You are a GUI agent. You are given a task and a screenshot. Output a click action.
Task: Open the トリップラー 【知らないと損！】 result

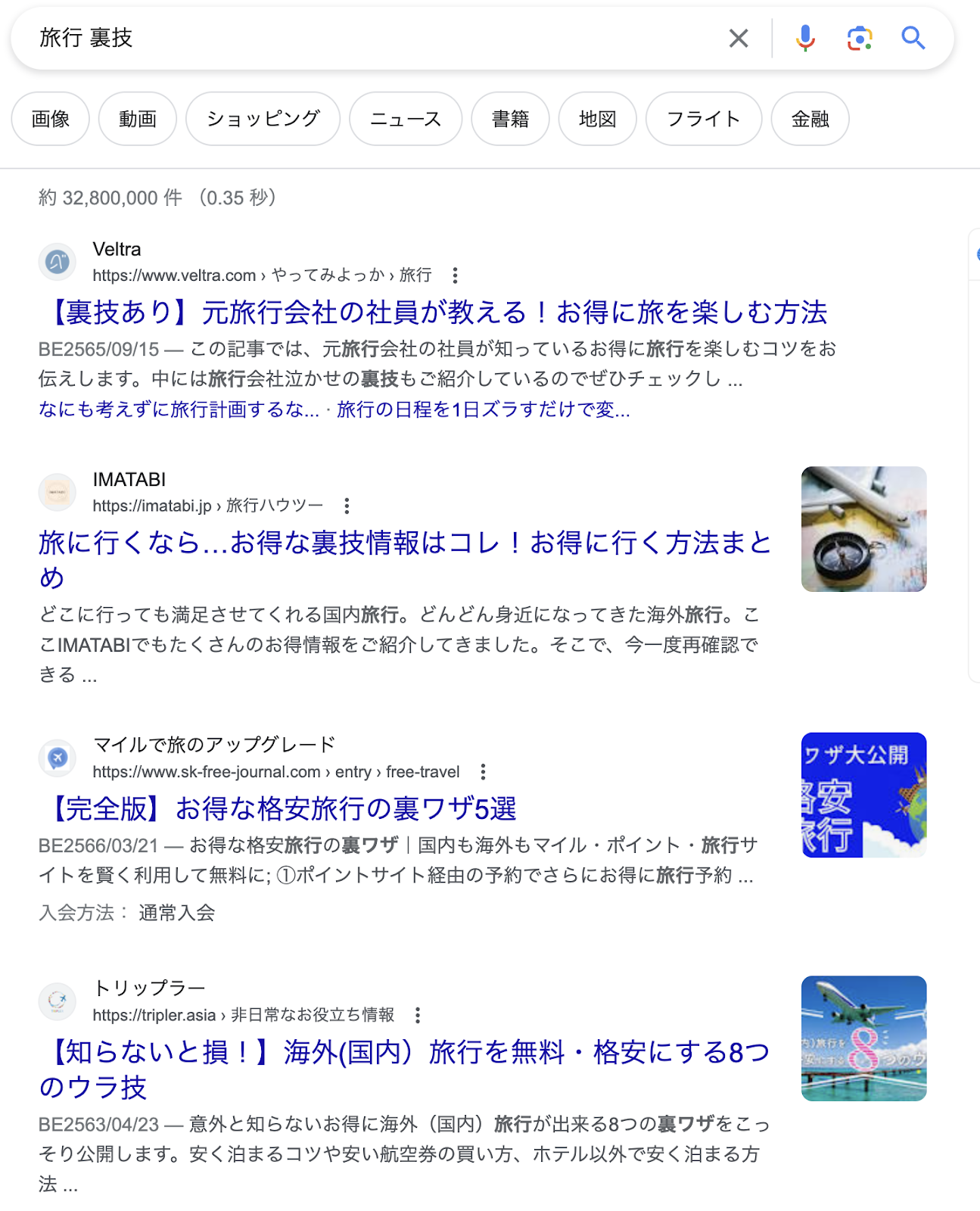tap(404, 1053)
